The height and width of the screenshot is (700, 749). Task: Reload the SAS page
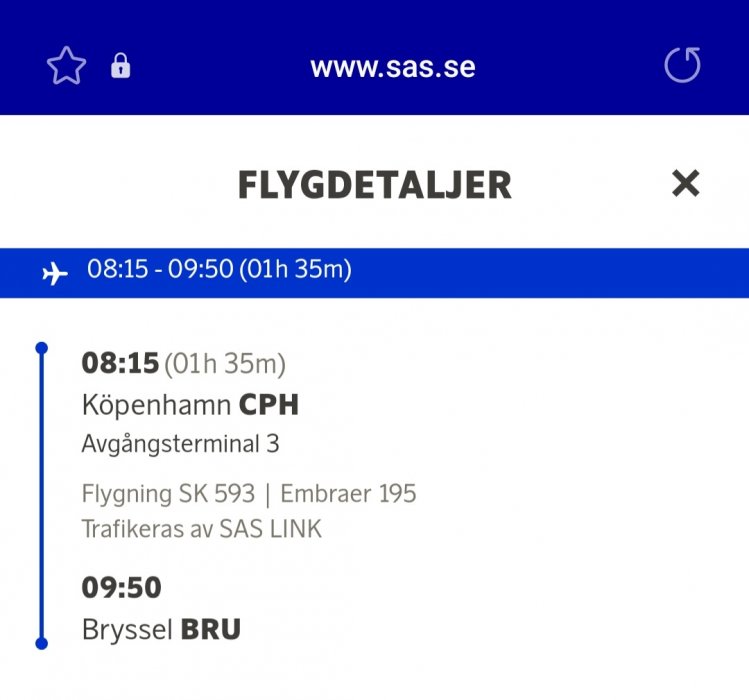pos(683,67)
